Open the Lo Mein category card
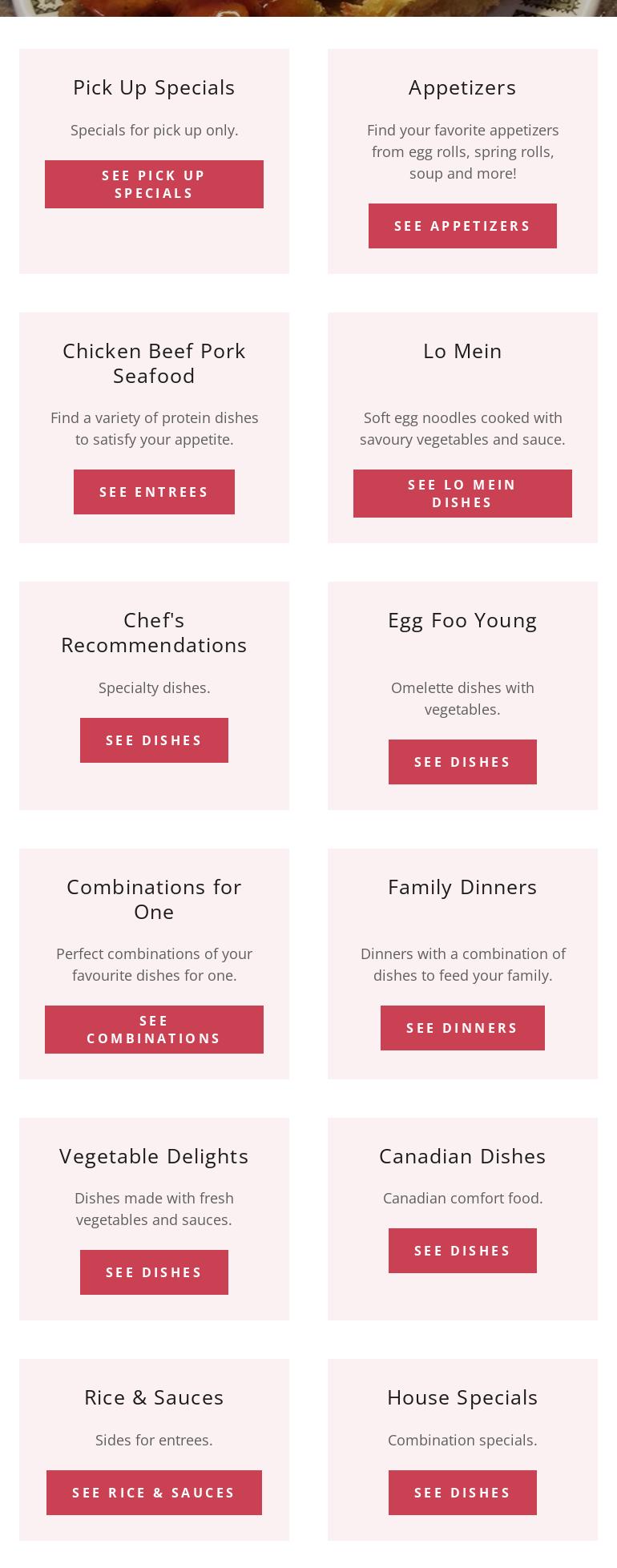The width and height of the screenshot is (617, 1568). pos(462,427)
